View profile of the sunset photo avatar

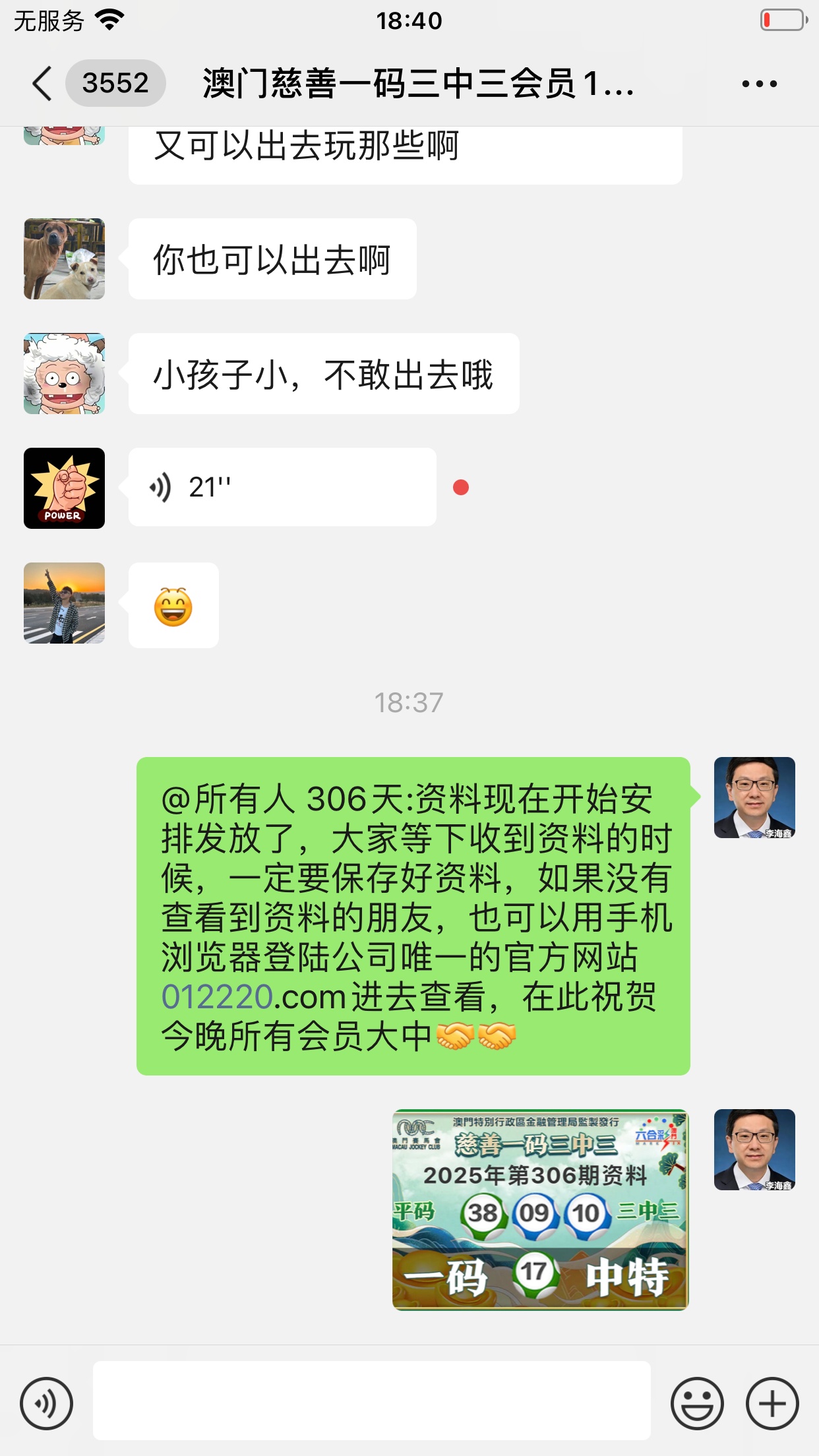coord(64,603)
